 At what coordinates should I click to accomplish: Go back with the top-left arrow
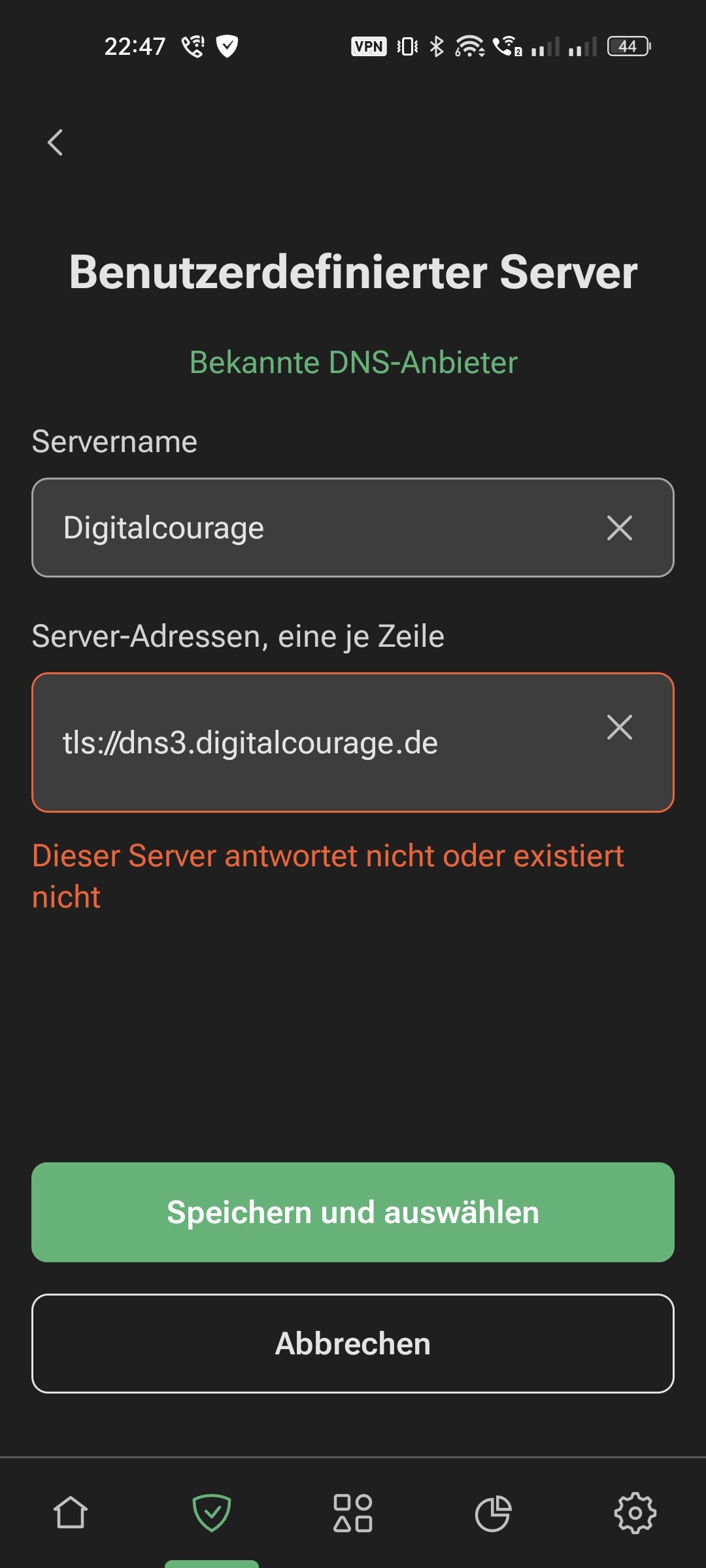(56, 142)
